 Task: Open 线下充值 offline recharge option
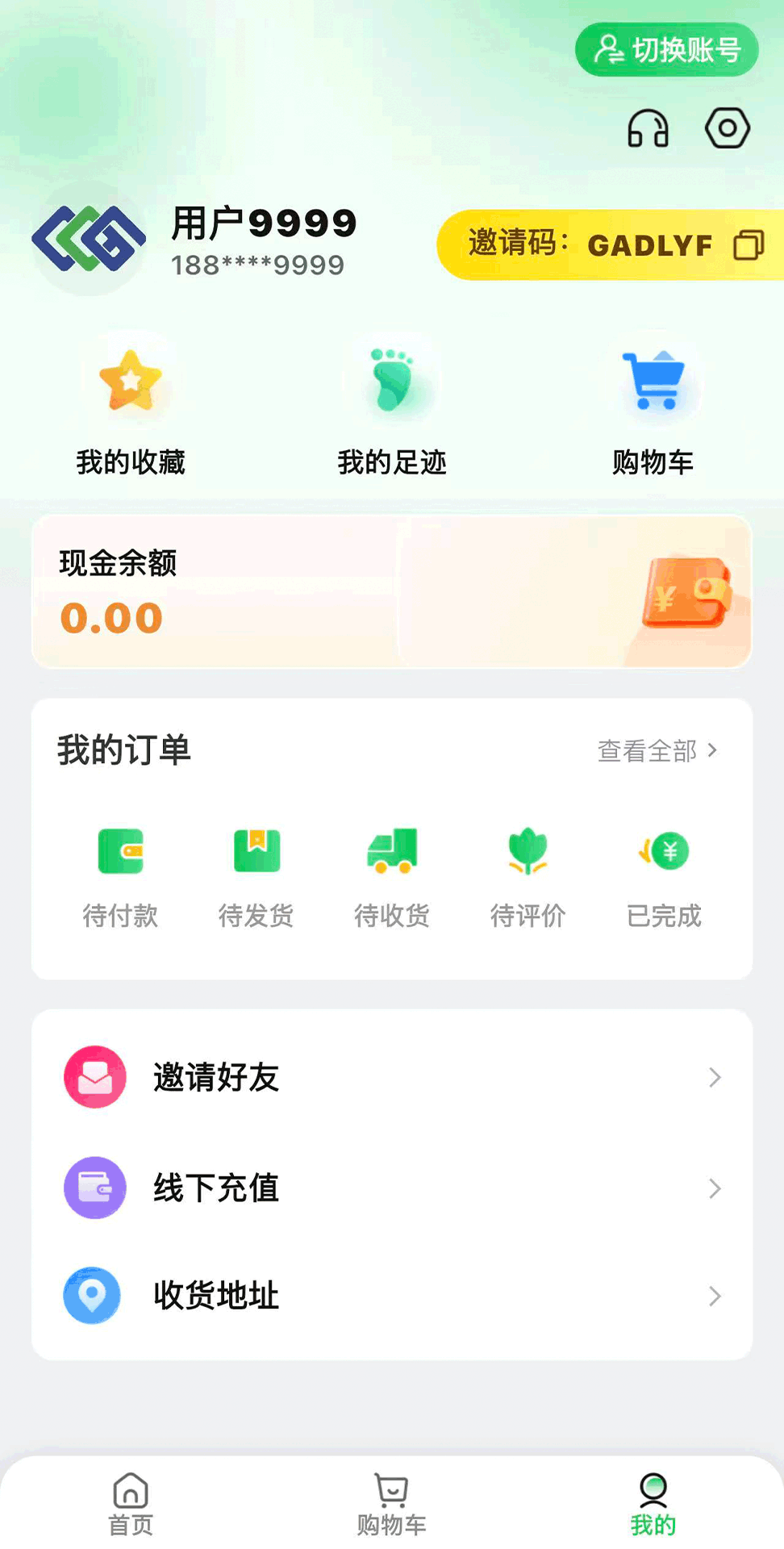point(216,1188)
